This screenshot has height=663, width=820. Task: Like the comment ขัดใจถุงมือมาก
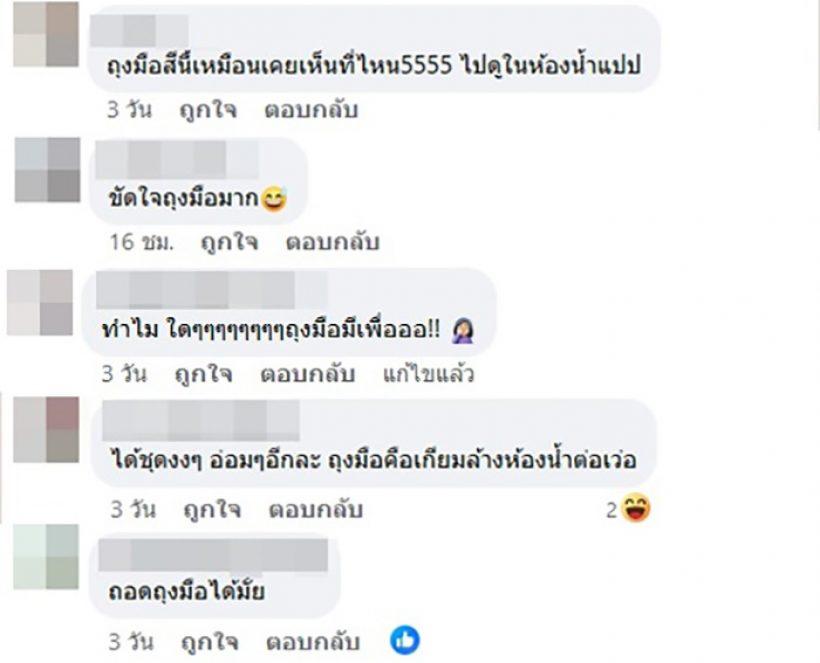[230, 242]
